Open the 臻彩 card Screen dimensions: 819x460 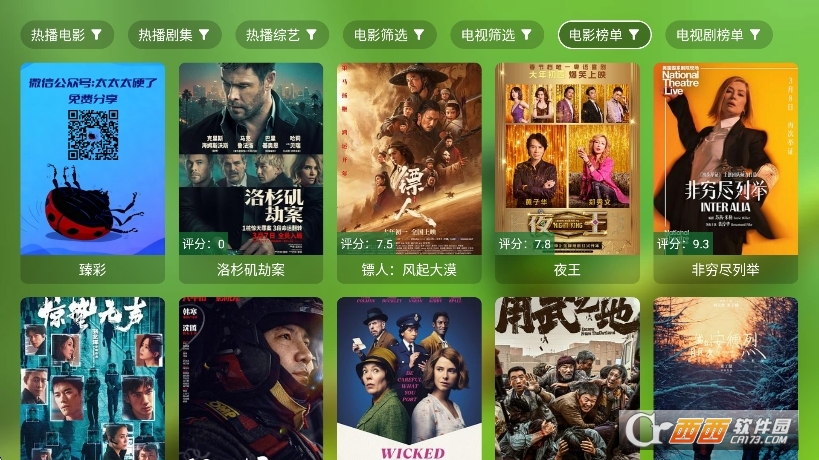click(93, 170)
